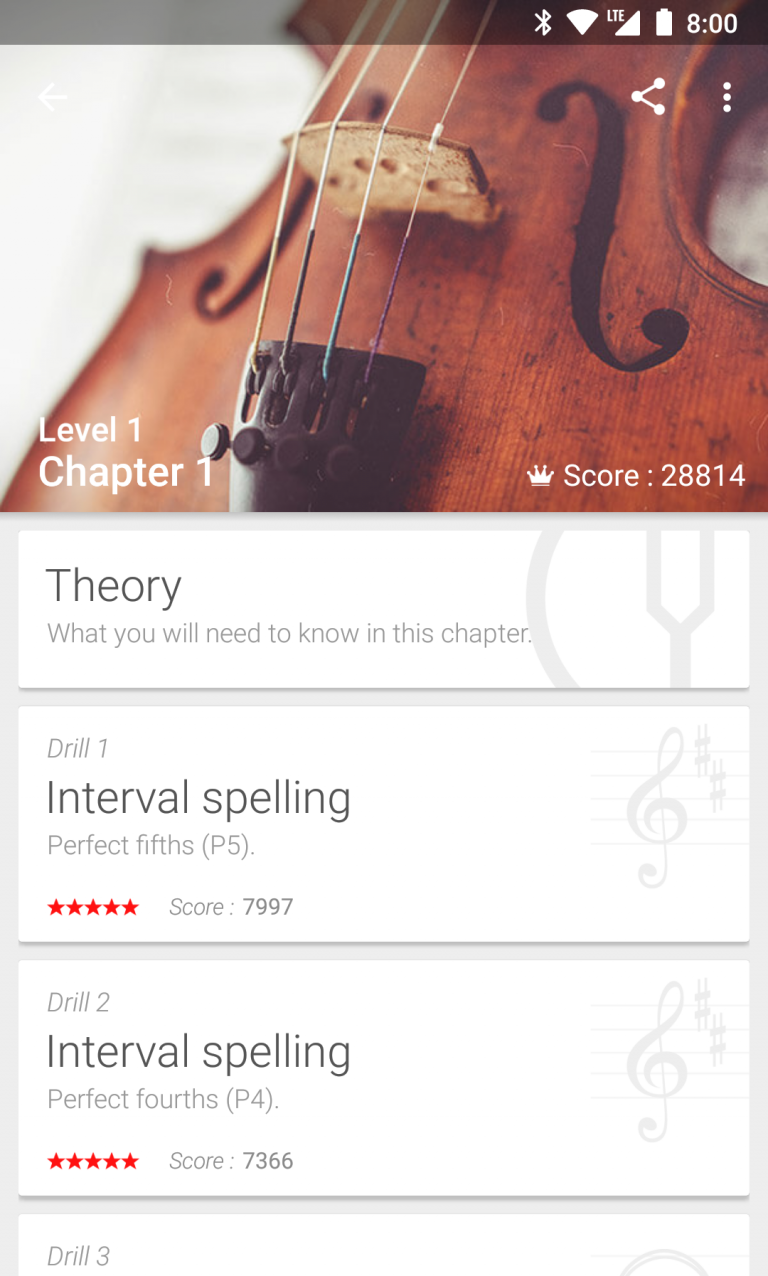Open Drill 2 perfect fourths exercise

(384, 1079)
